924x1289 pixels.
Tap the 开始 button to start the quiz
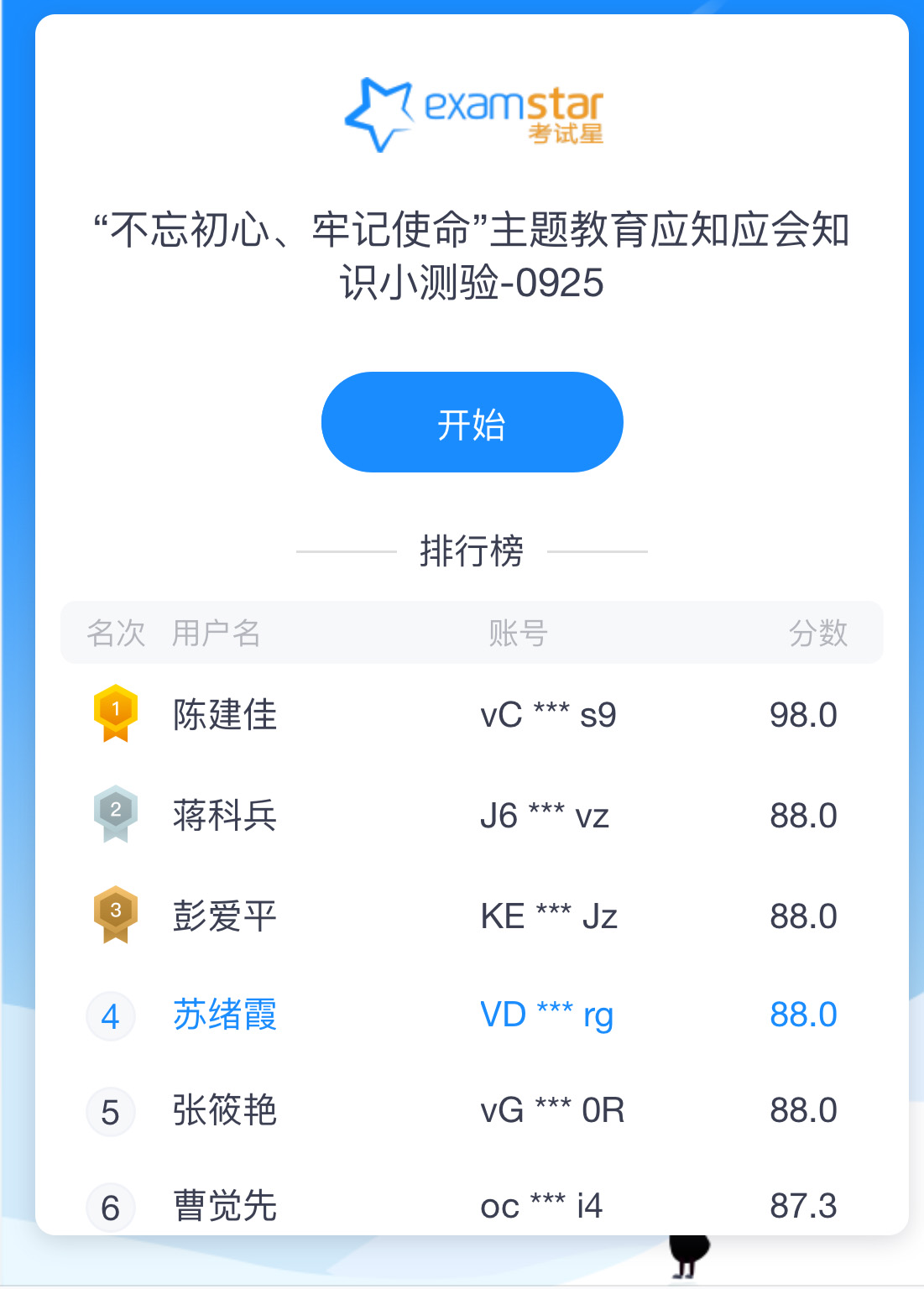[x=472, y=423]
